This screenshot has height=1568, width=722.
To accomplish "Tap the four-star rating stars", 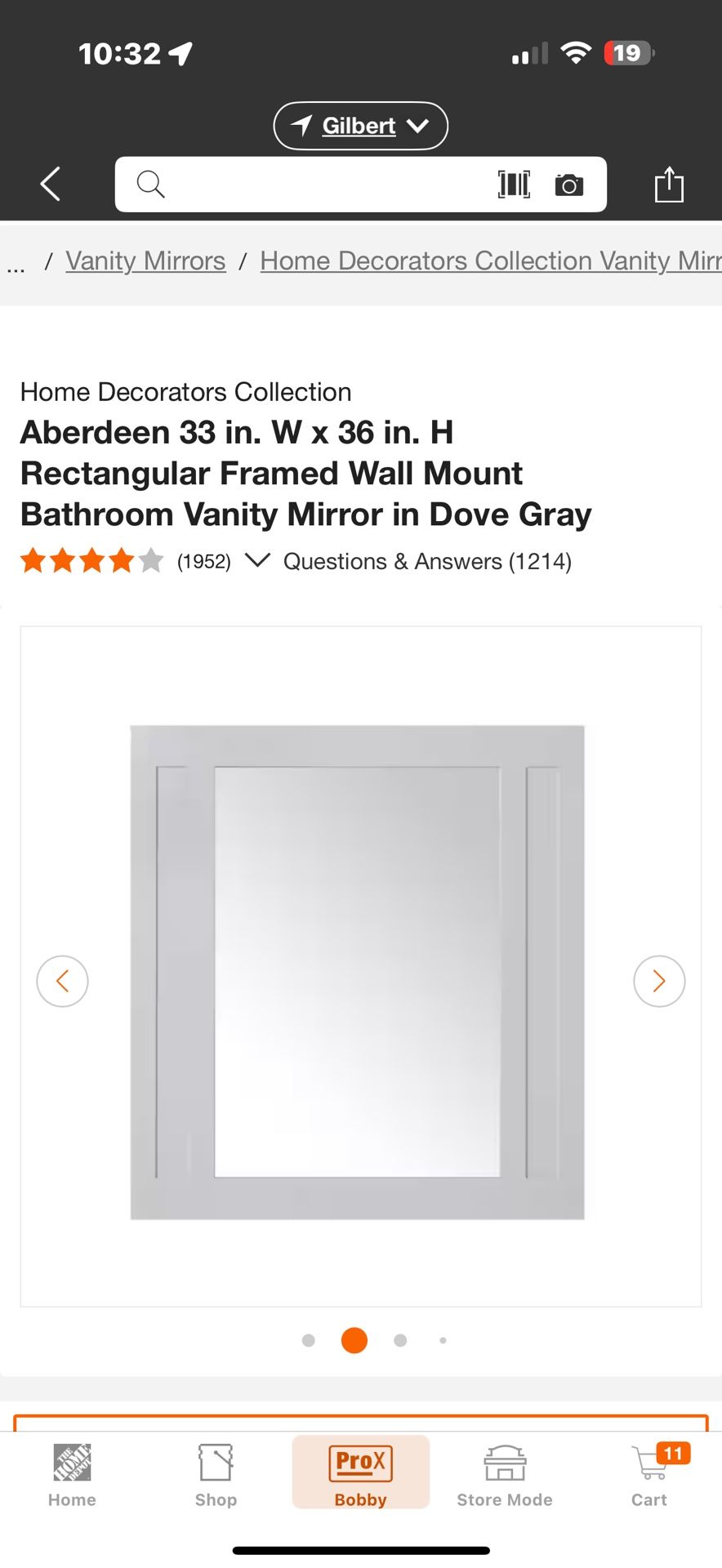I will [x=90, y=560].
